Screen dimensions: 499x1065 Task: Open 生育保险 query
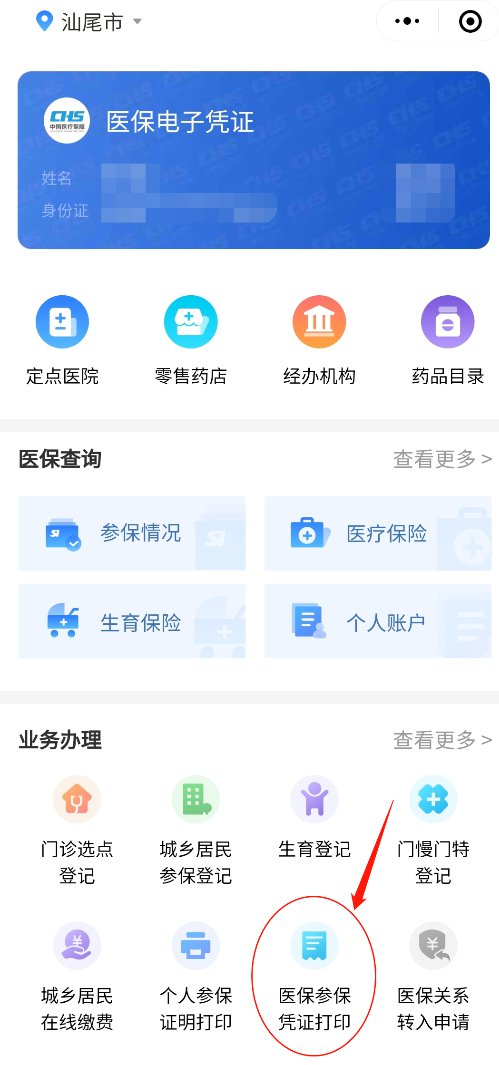pos(132,621)
